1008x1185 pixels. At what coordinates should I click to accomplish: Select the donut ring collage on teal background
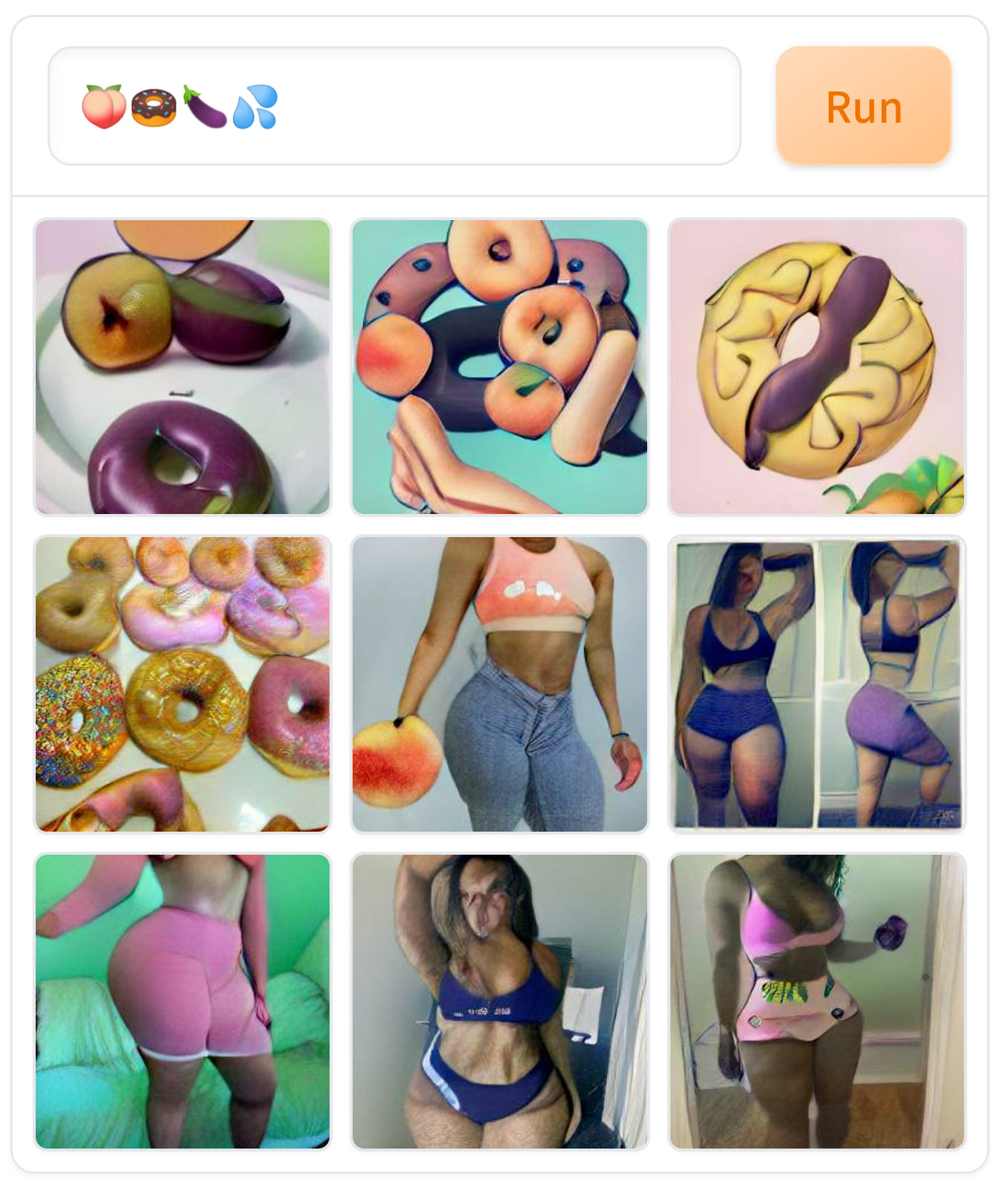(500, 366)
